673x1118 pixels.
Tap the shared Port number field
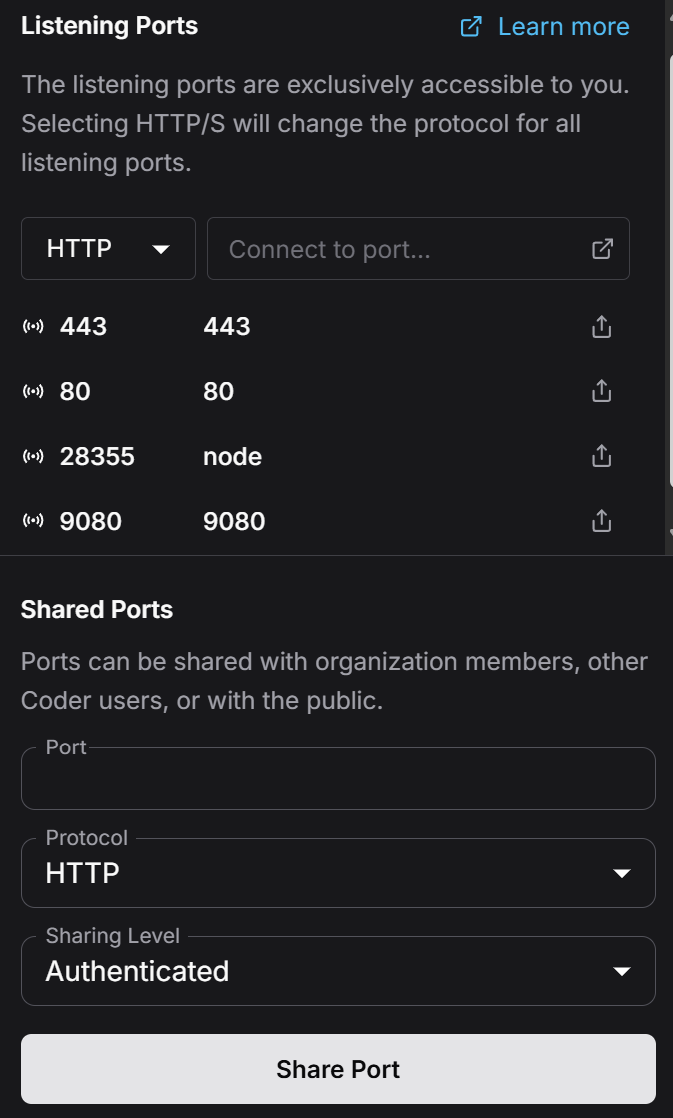click(x=338, y=780)
